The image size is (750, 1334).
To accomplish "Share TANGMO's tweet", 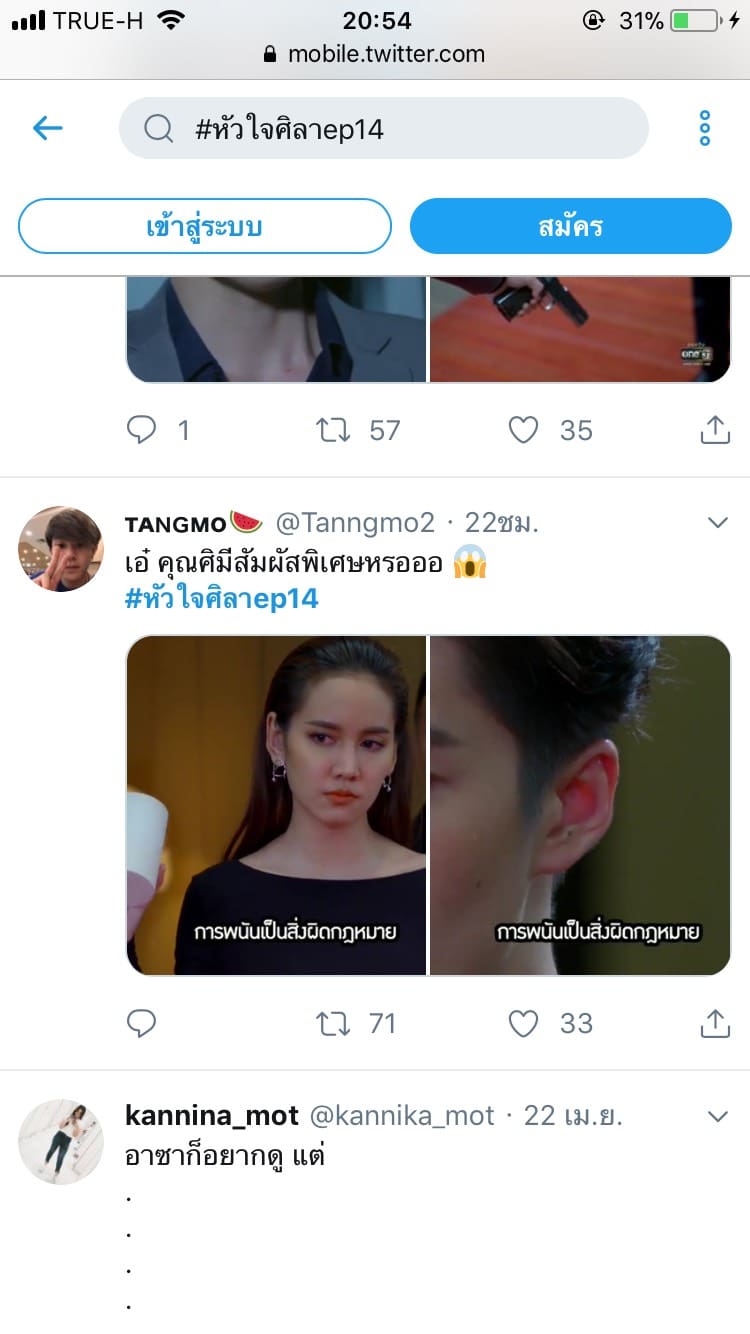I will click(714, 1023).
